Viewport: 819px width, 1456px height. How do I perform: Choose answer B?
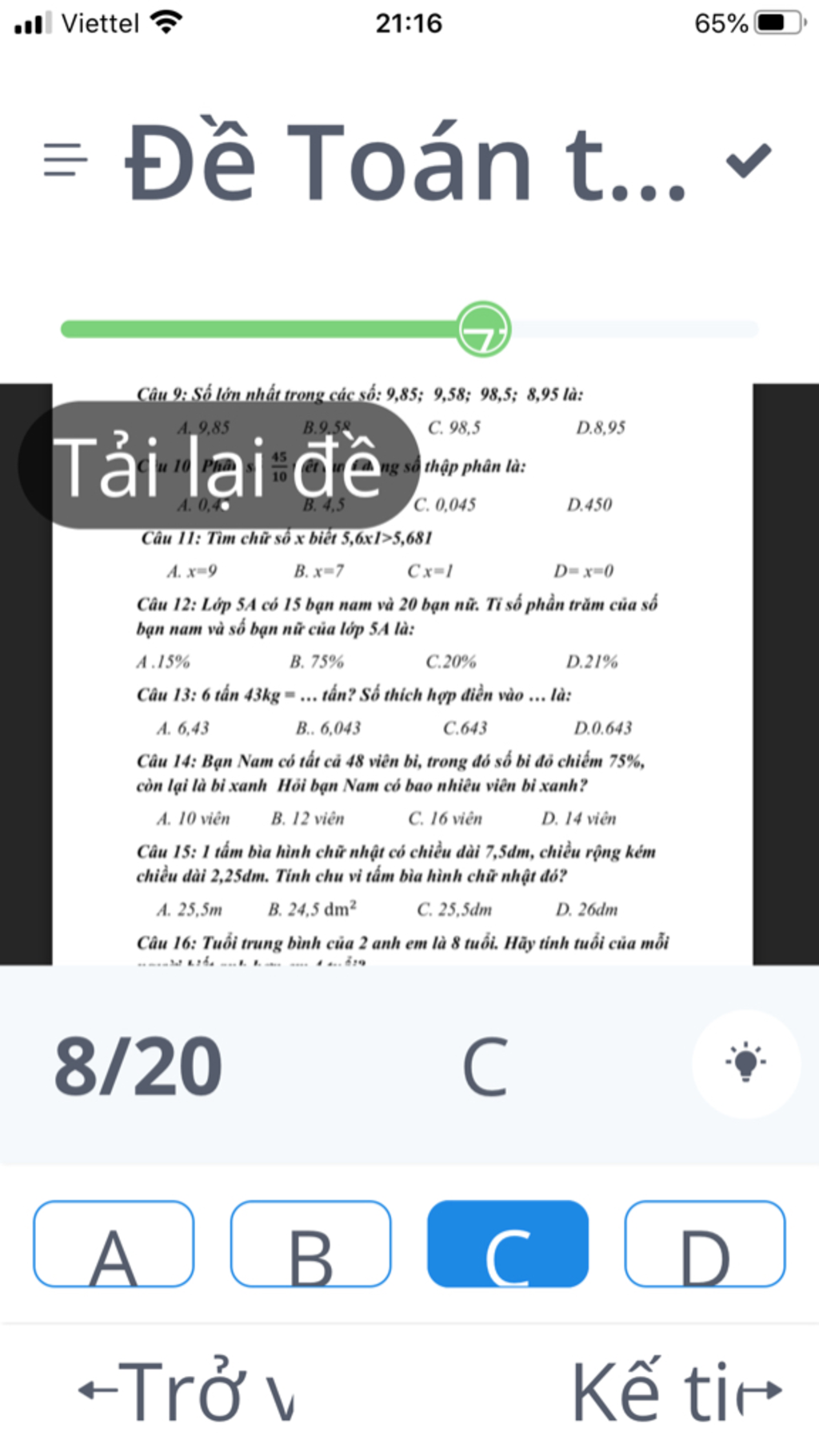310,1244
